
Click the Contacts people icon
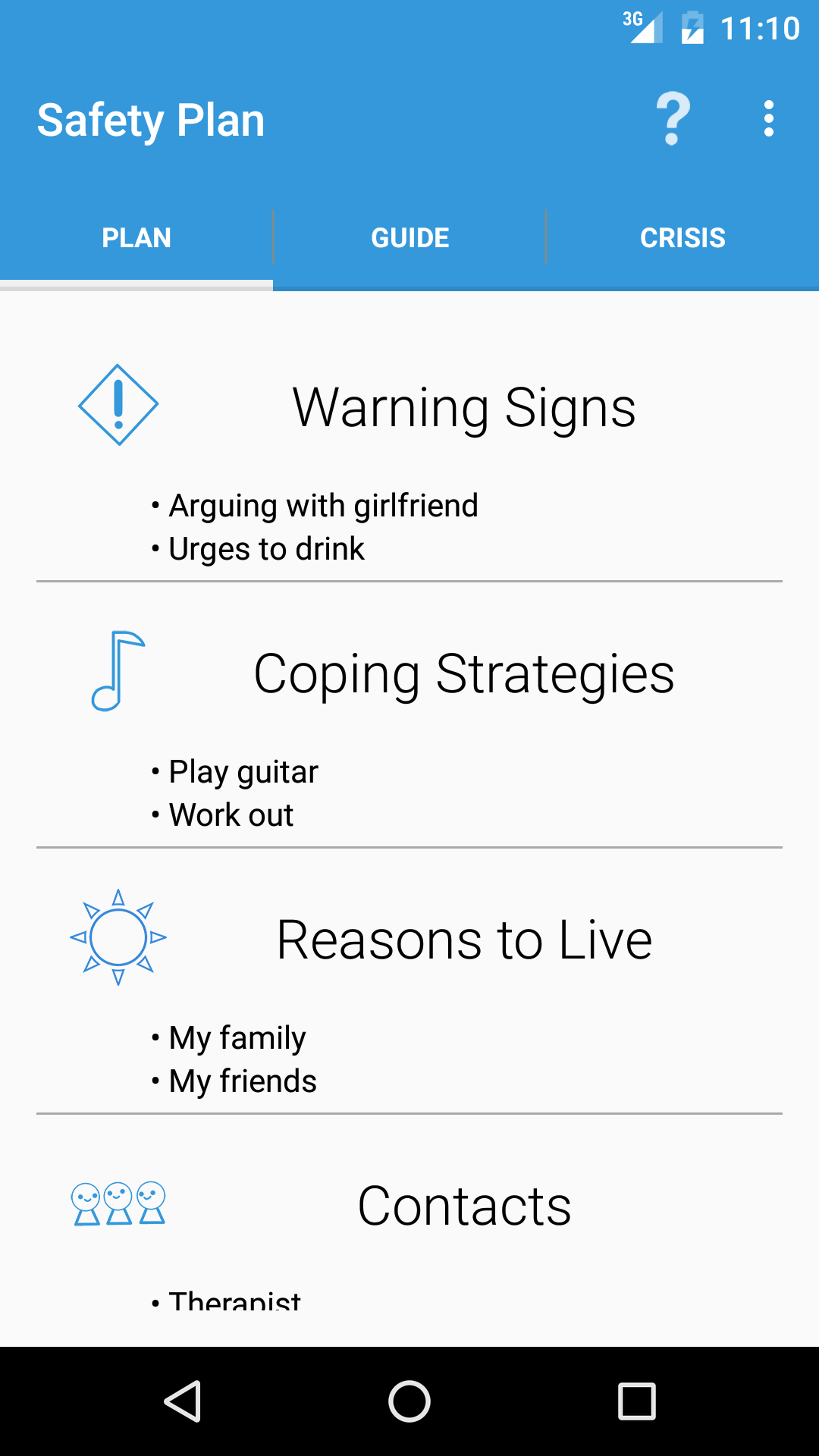118,1206
